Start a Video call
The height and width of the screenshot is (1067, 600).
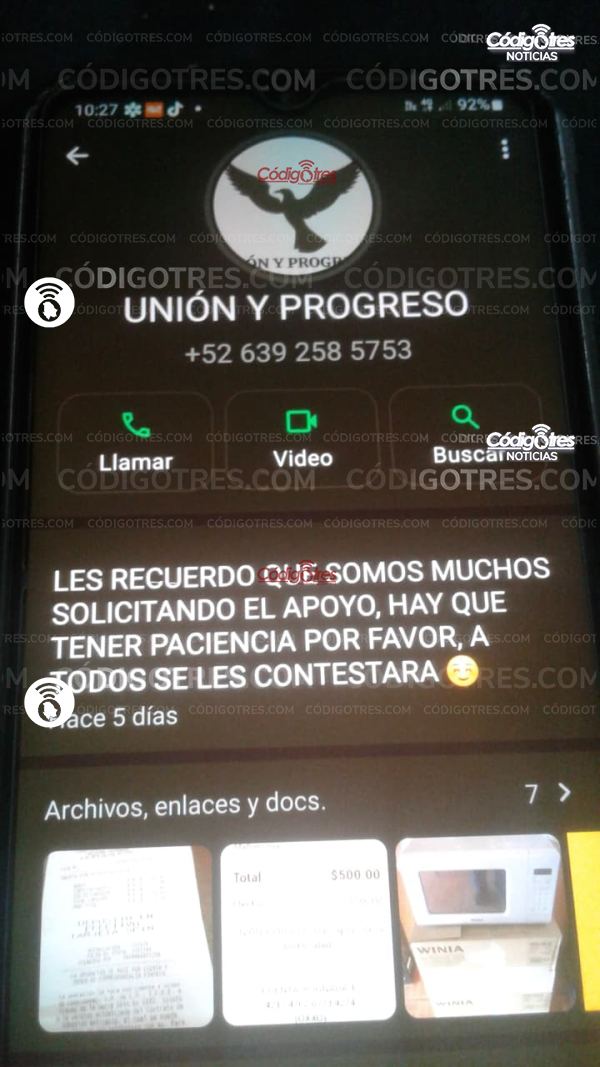pos(302,438)
